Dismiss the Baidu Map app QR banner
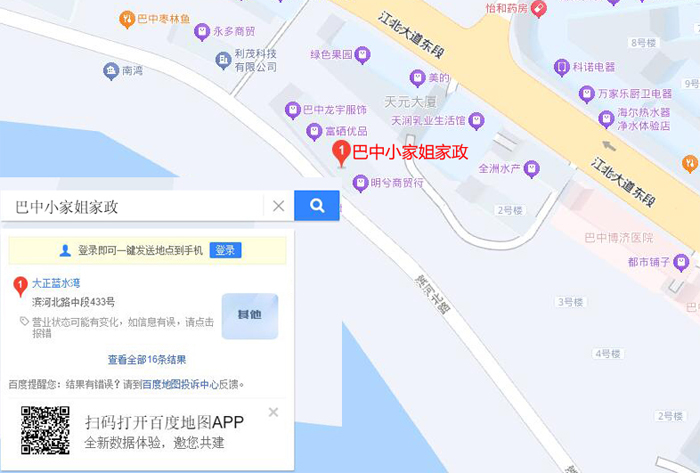 coord(274,412)
